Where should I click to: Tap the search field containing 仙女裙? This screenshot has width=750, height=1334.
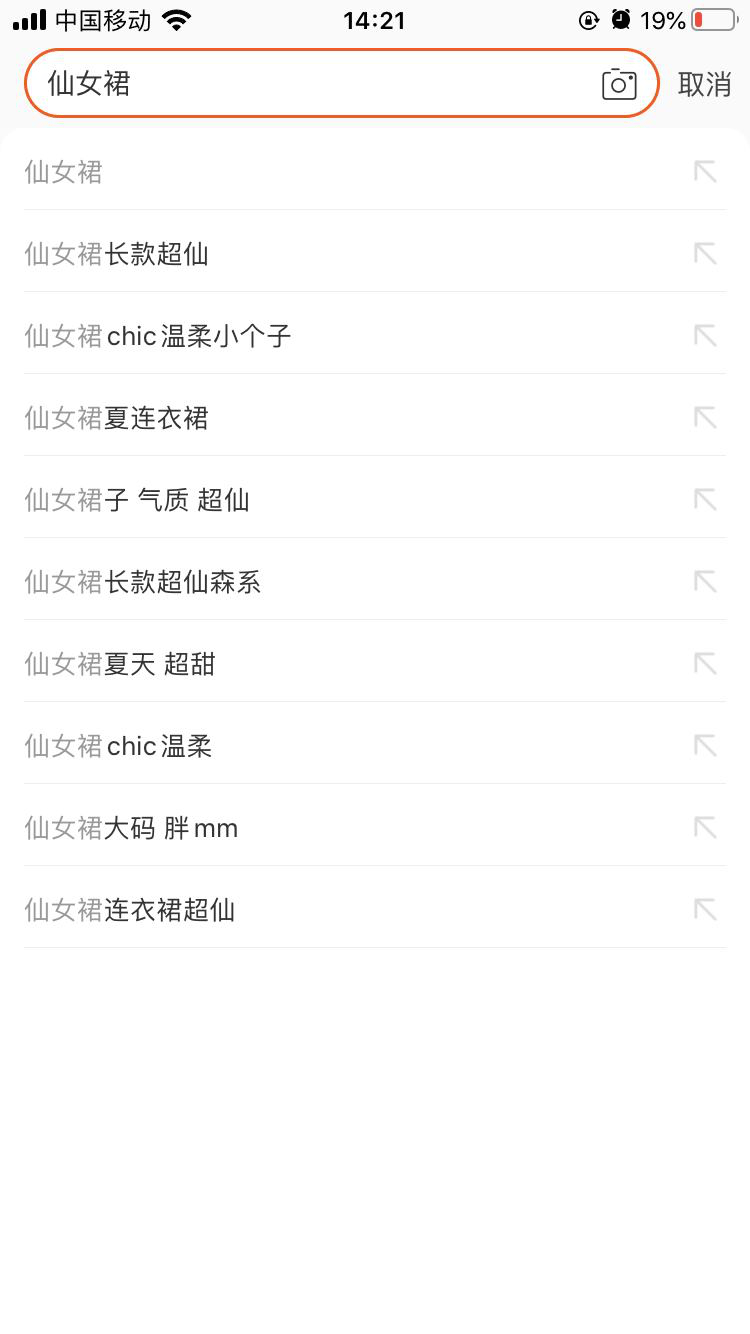point(300,84)
